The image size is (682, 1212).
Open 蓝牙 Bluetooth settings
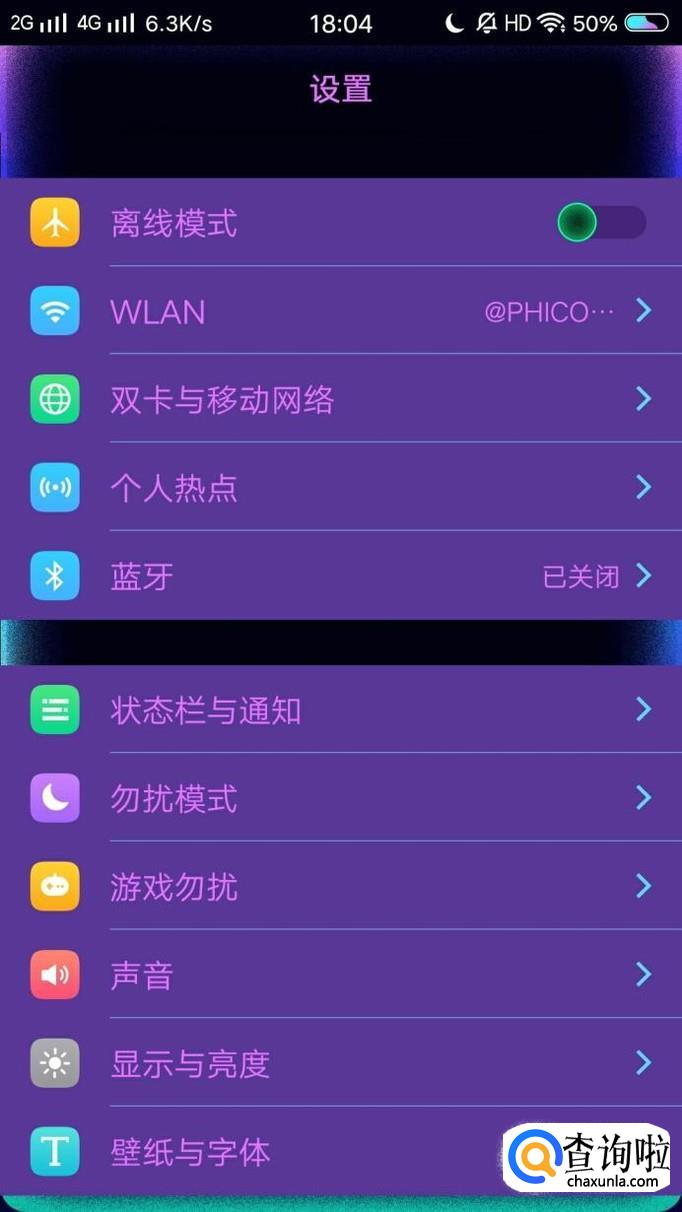[x=340, y=576]
